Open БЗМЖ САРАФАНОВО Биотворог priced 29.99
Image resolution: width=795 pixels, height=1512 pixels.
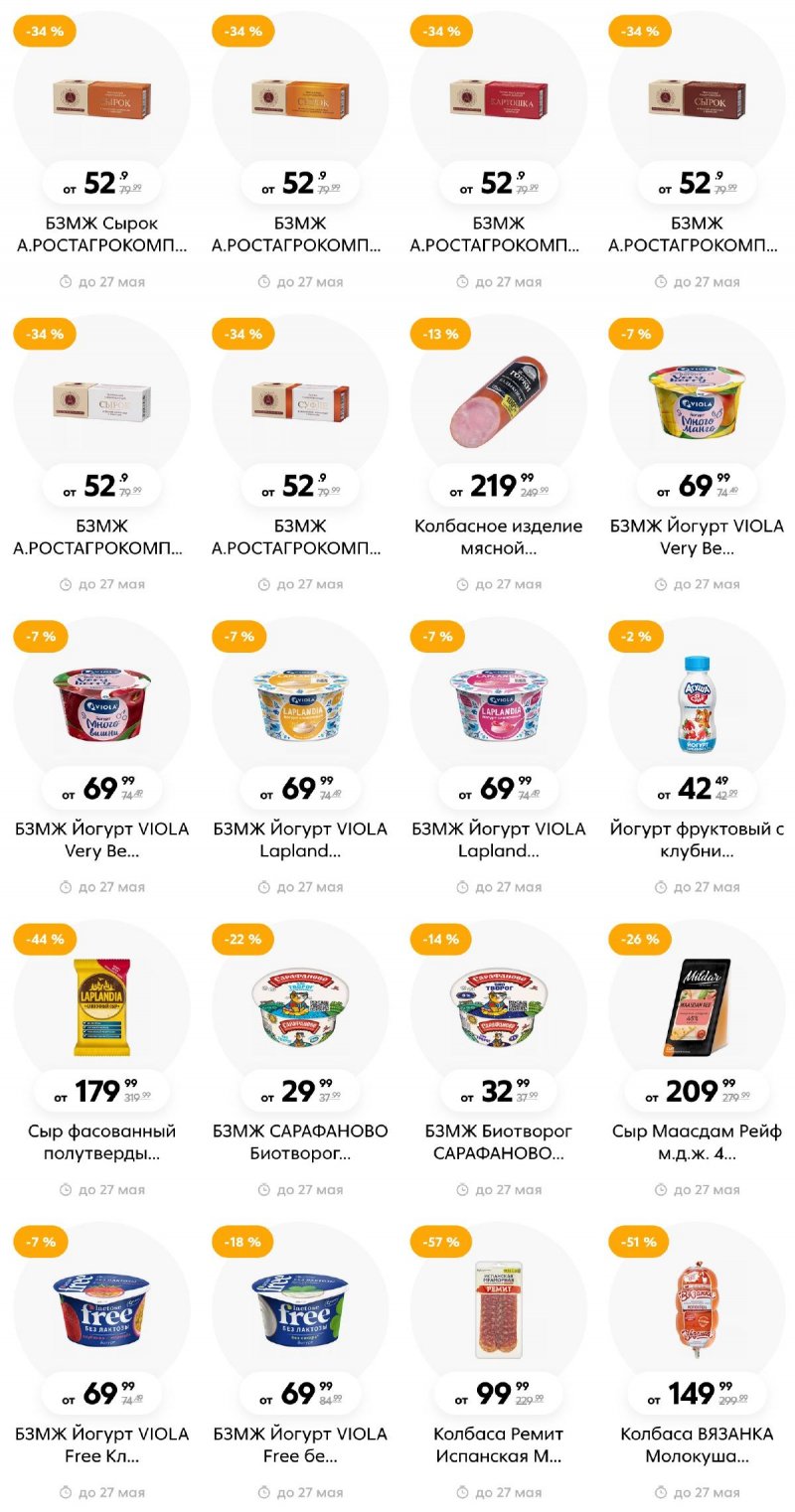click(x=300, y=1007)
